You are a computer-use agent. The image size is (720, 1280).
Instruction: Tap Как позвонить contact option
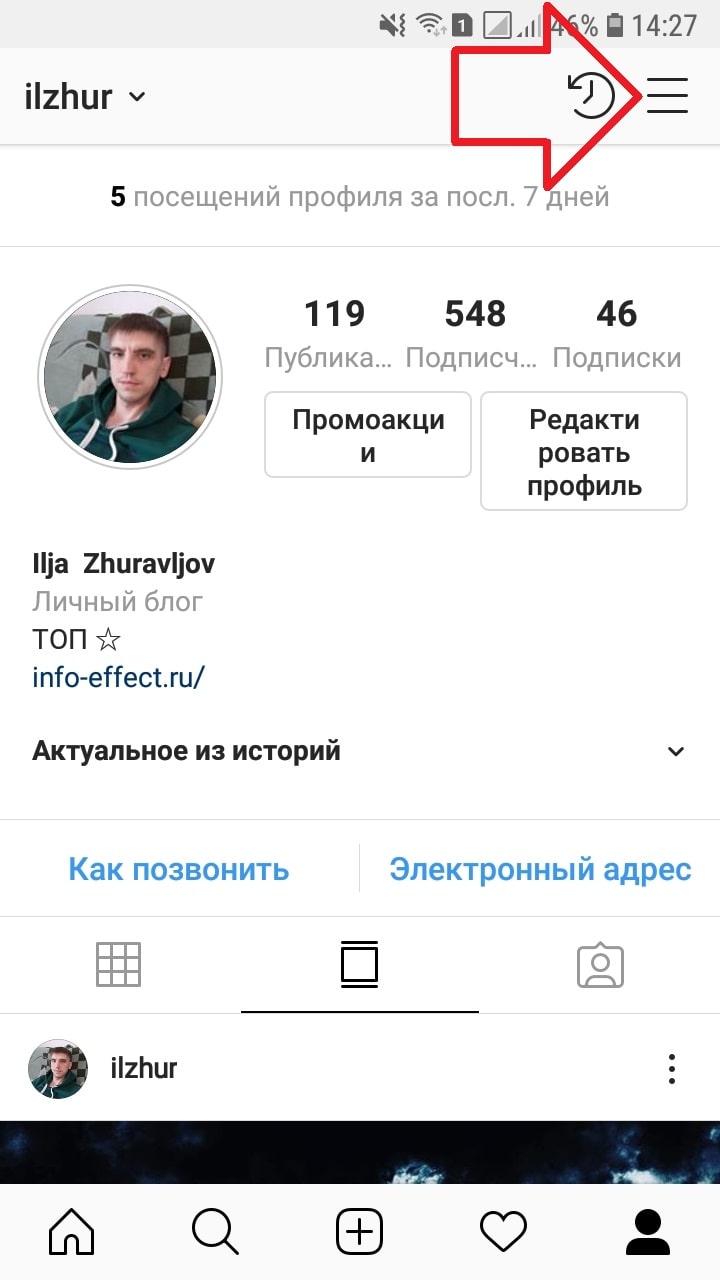179,869
